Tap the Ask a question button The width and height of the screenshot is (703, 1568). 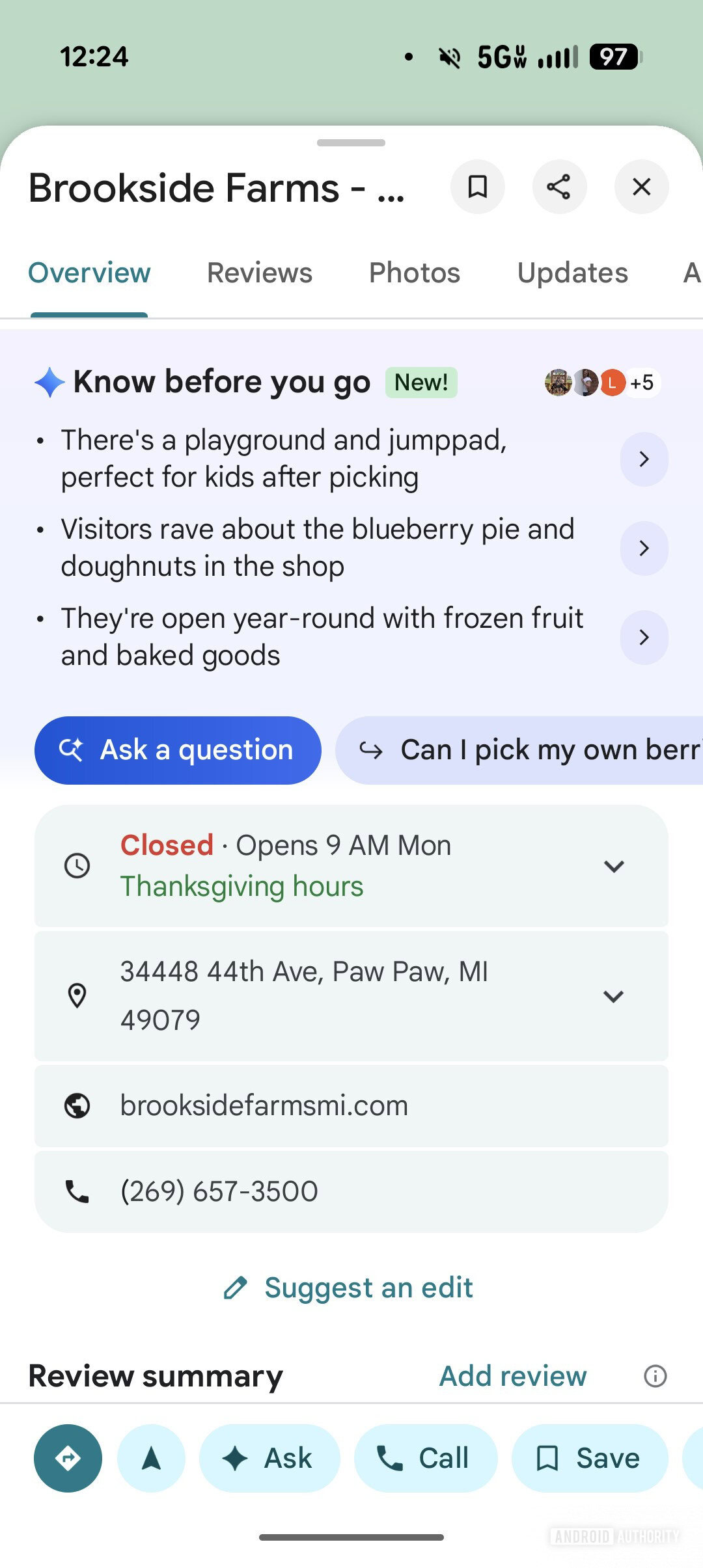click(177, 750)
